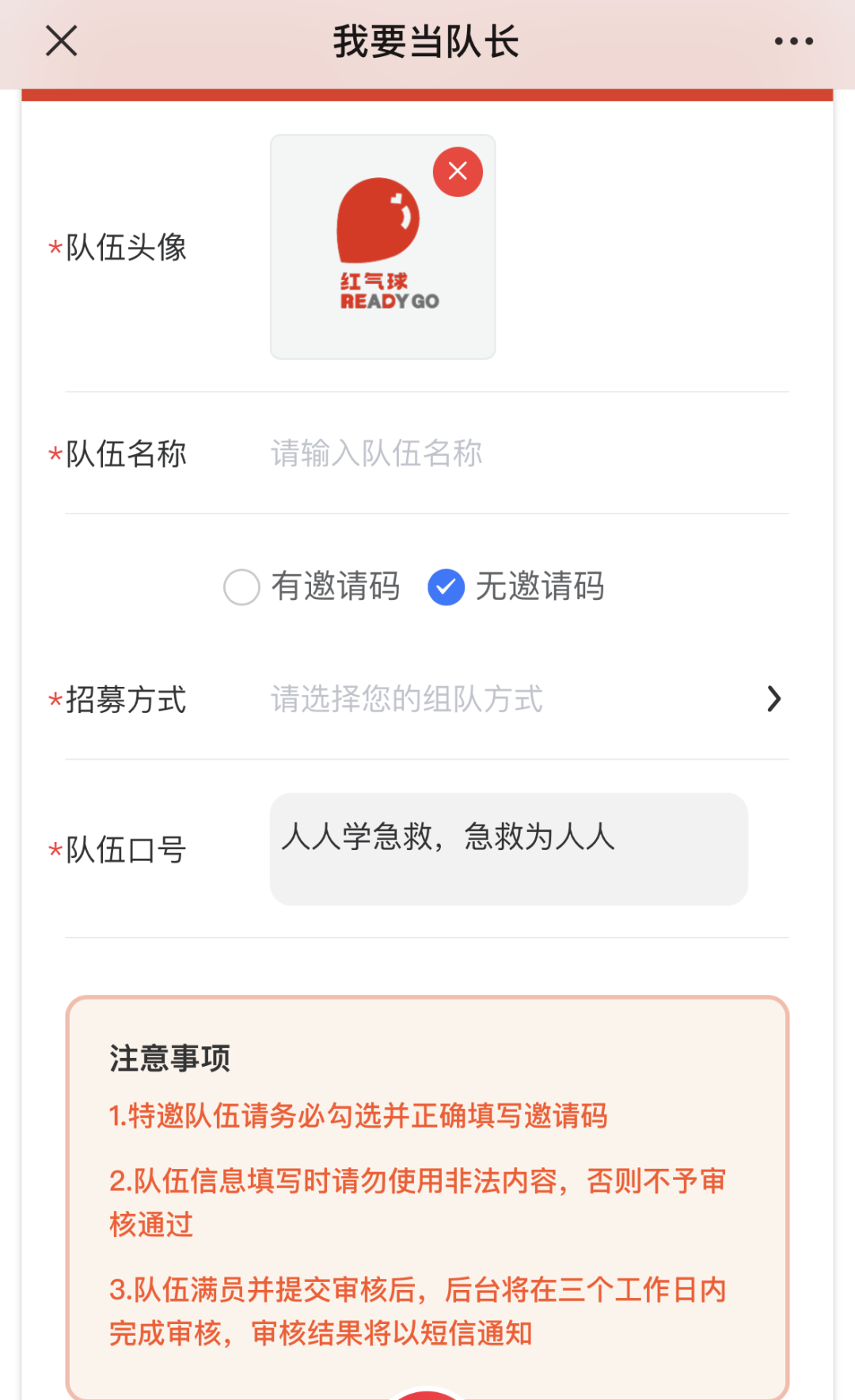The image size is (855, 1400).
Task: Remove the uploaded team avatar image
Action: pos(458,171)
